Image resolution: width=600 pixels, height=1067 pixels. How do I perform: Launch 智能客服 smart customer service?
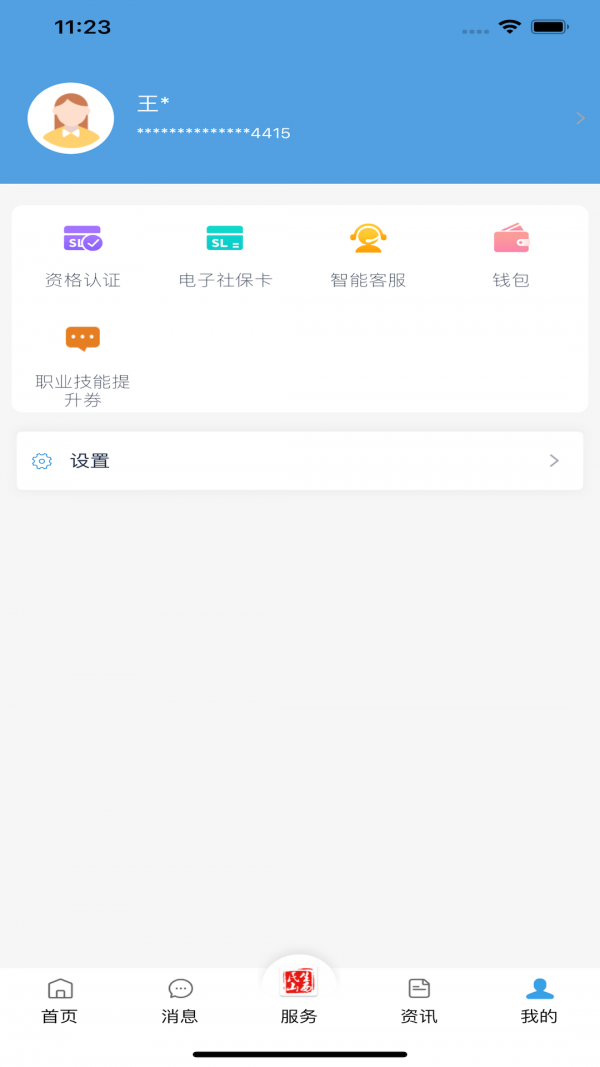[368, 255]
